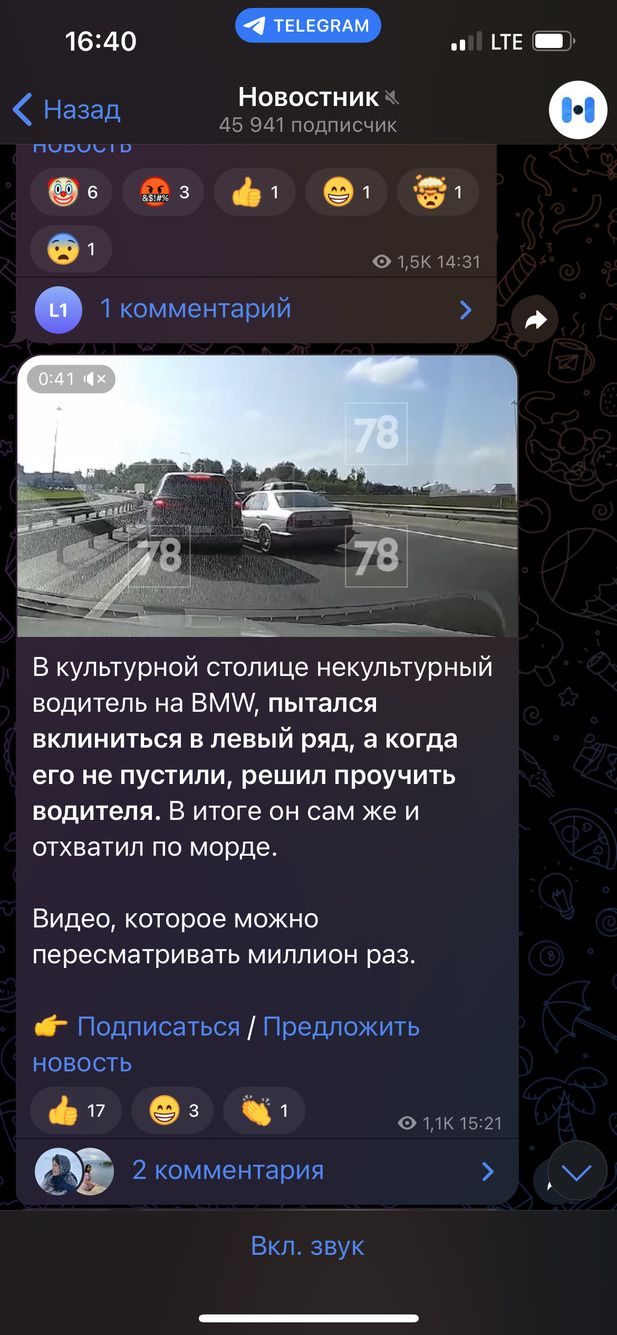Jump to latest messages with down arrow
617x1335 pixels.
point(577,1171)
